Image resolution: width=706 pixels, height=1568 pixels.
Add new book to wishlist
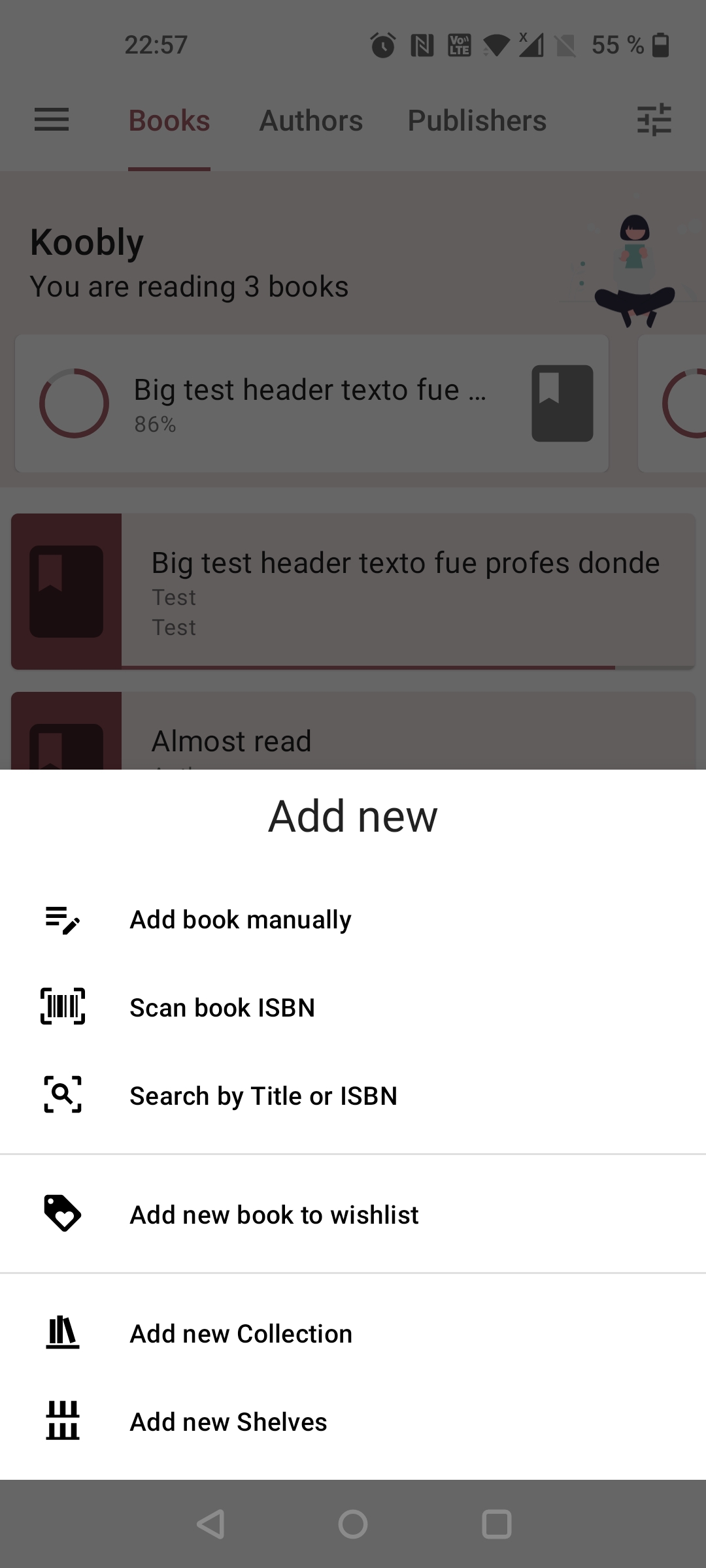click(274, 1215)
